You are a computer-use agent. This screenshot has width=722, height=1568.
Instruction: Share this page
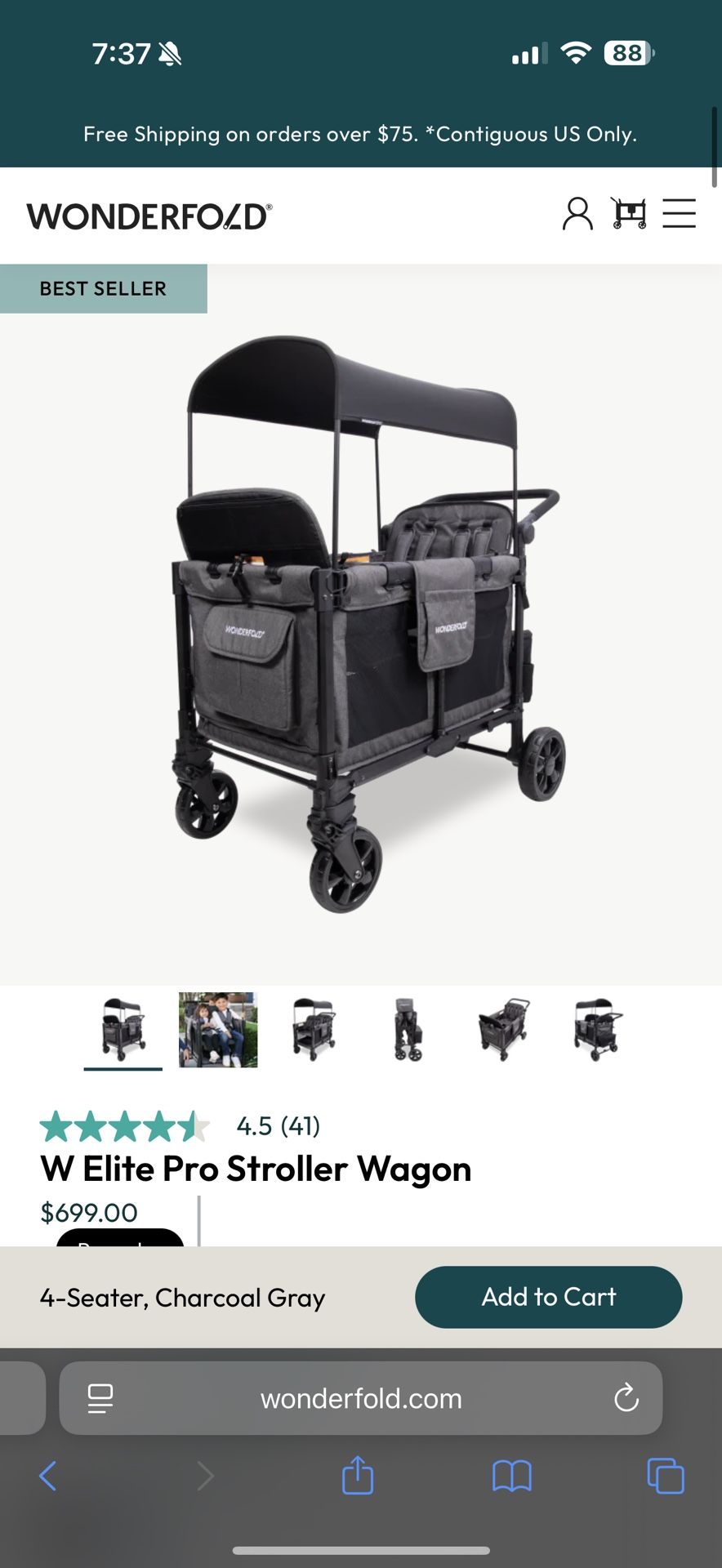(x=358, y=1476)
